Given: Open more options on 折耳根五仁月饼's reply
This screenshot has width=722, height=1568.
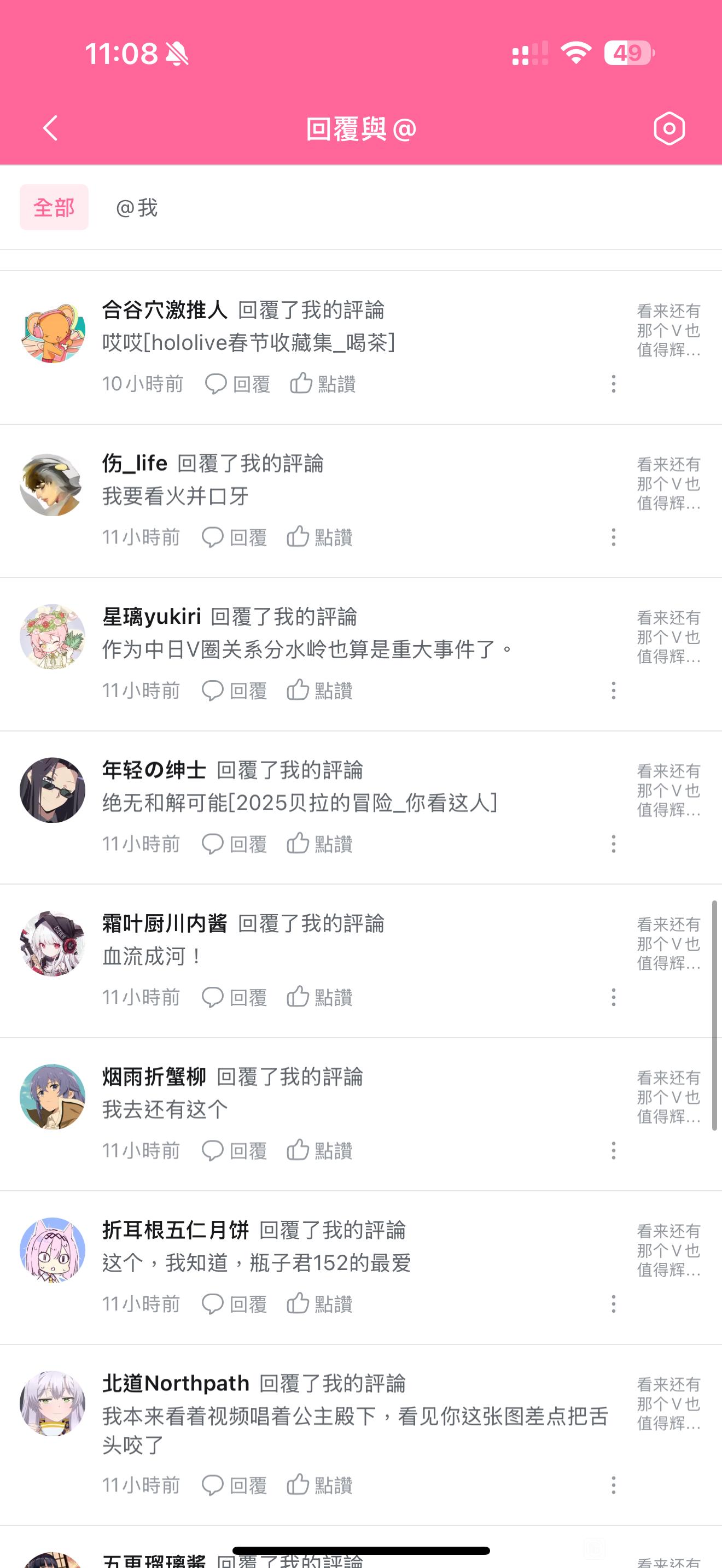Looking at the screenshot, I should point(614,1304).
